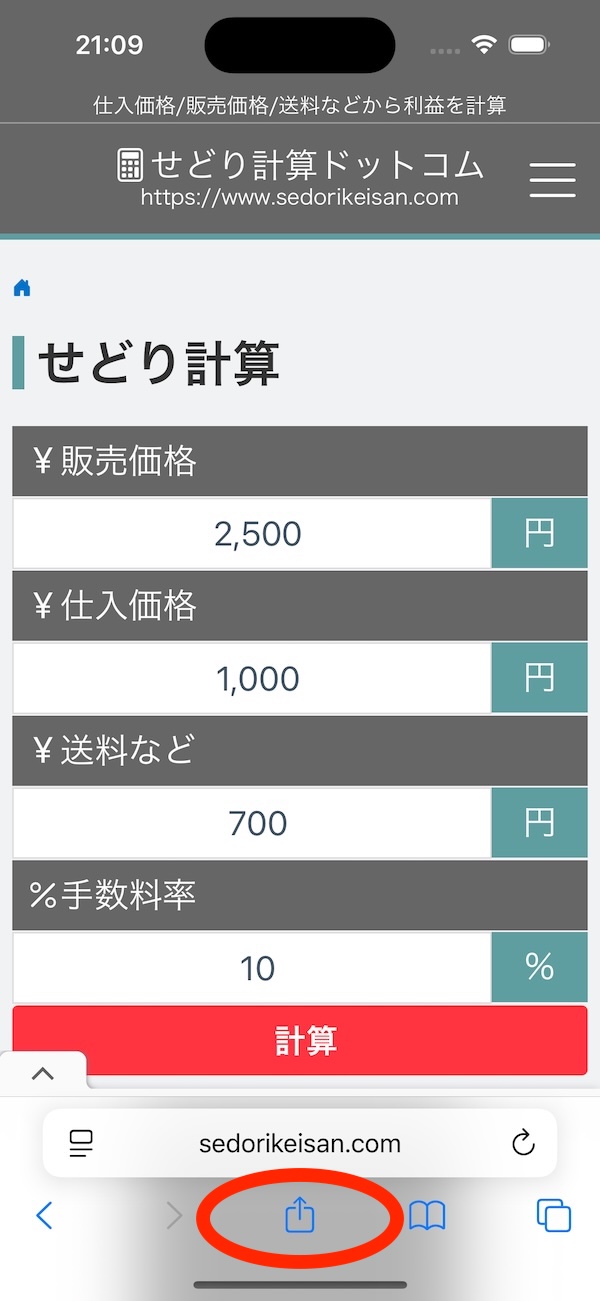Tap the red 計算 button
The image size is (600, 1301).
300,1041
